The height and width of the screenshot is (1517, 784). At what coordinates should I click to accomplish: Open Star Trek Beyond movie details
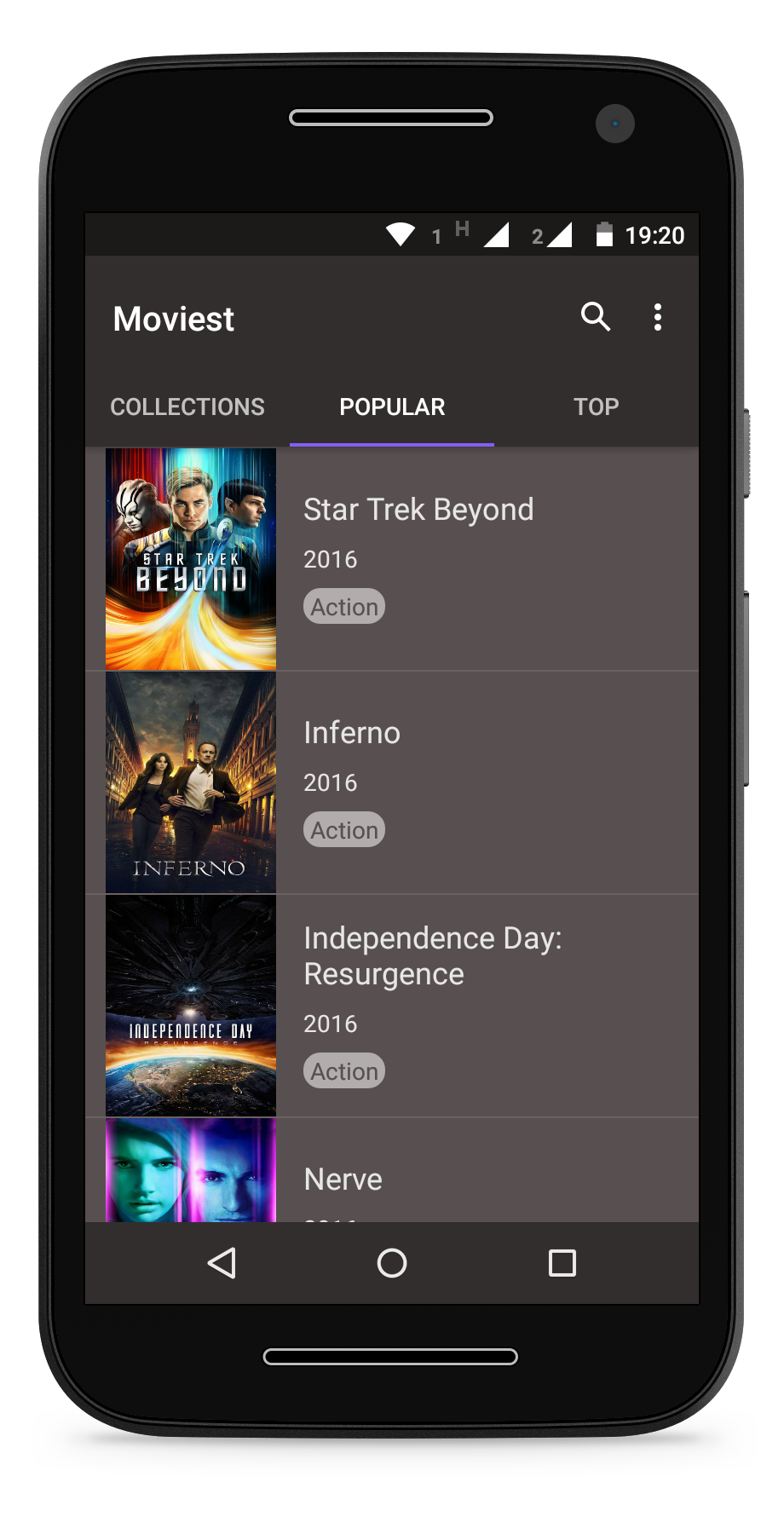(418, 510)
